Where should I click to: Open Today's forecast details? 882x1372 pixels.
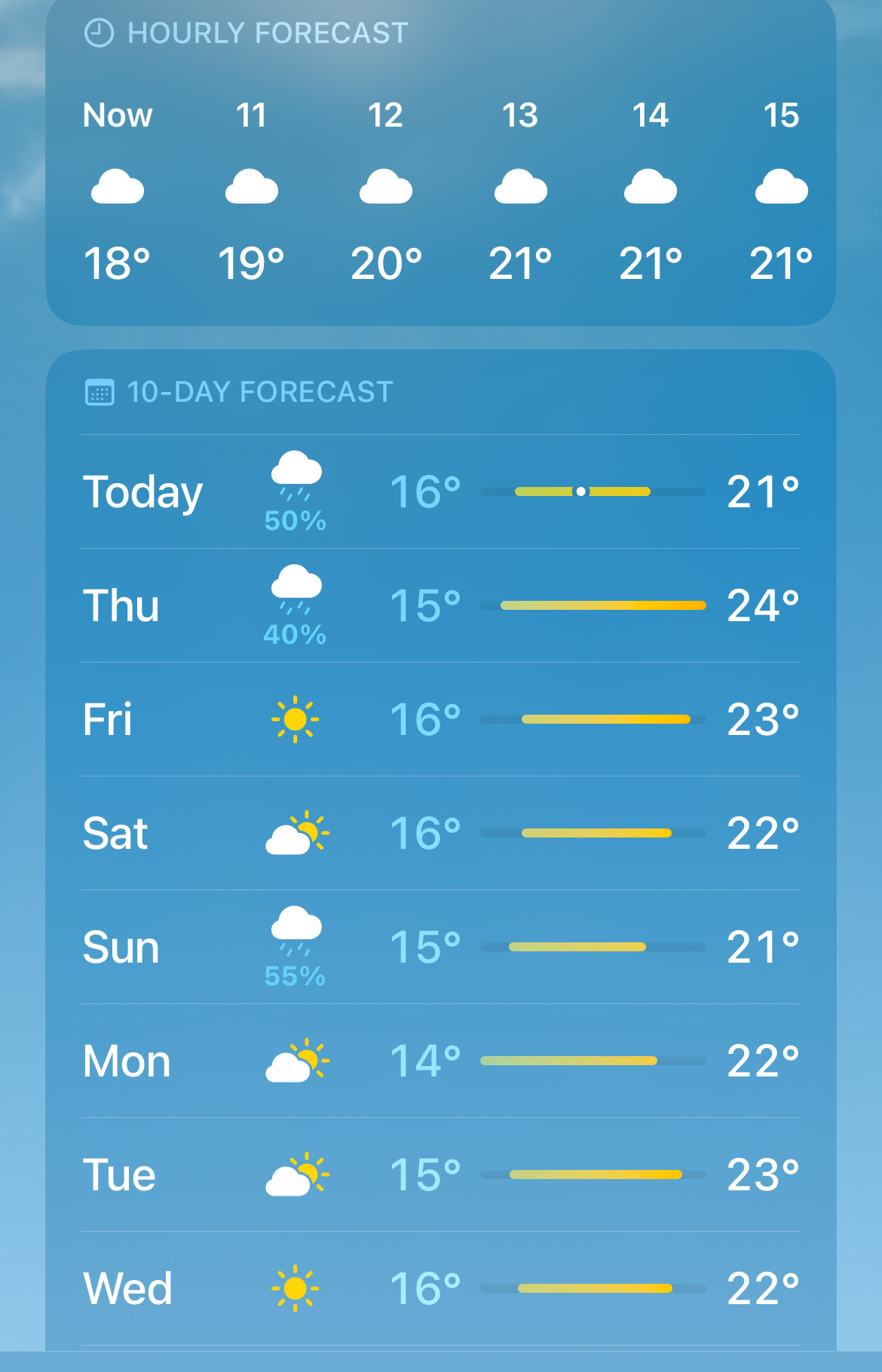pos(441,492)
